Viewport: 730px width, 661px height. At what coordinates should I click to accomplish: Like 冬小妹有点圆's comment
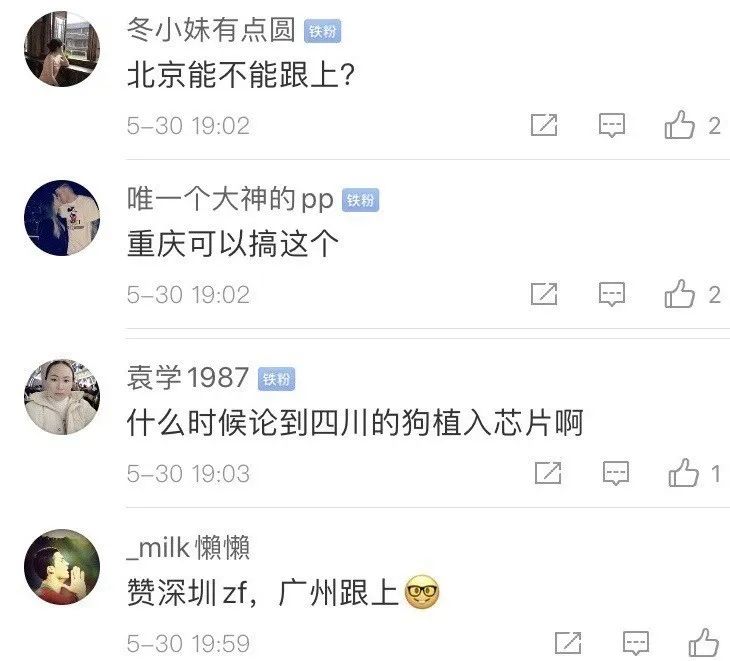(x=680, y=125)
